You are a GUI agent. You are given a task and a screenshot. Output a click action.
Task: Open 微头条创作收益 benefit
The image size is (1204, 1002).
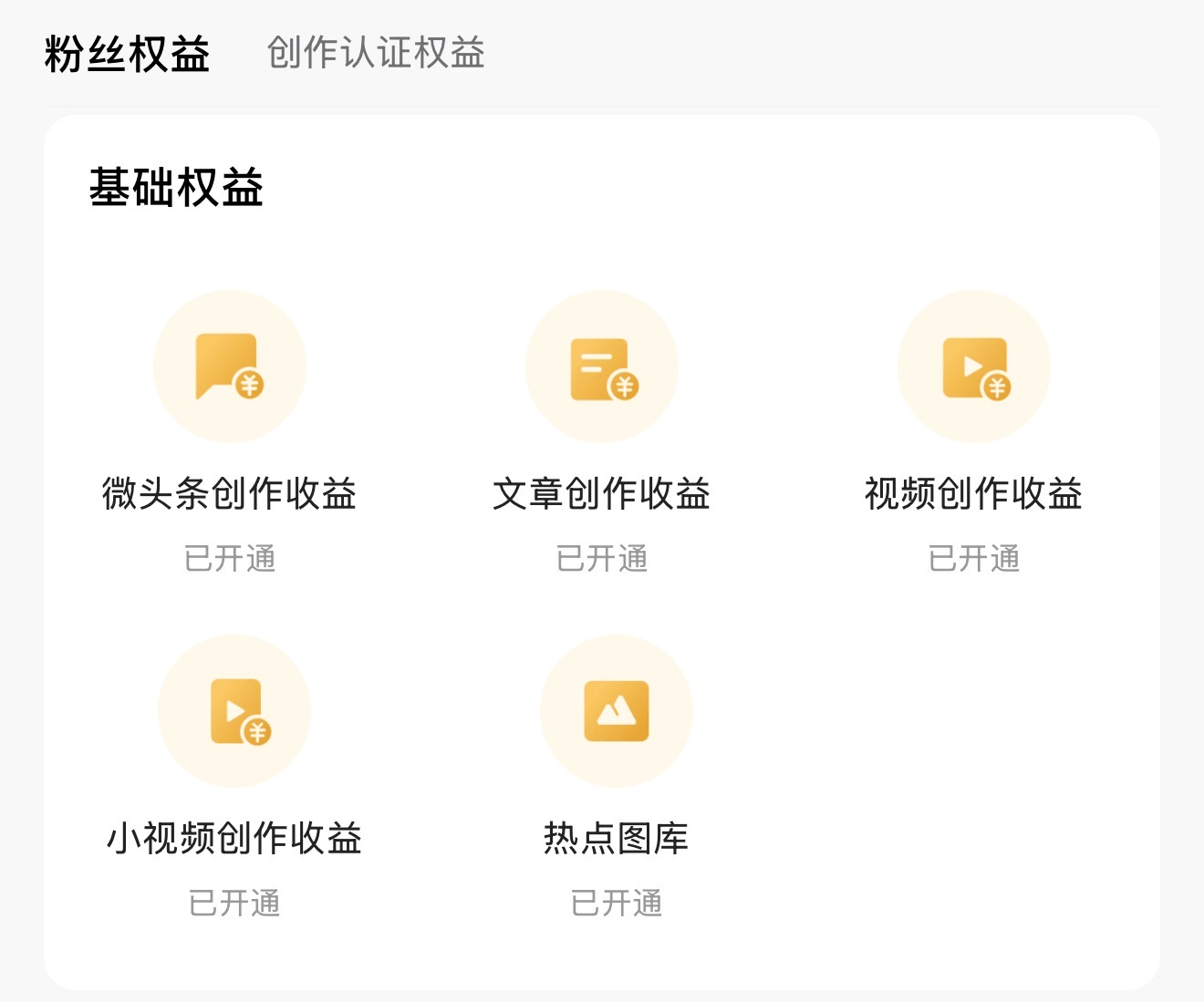[230, 367]
